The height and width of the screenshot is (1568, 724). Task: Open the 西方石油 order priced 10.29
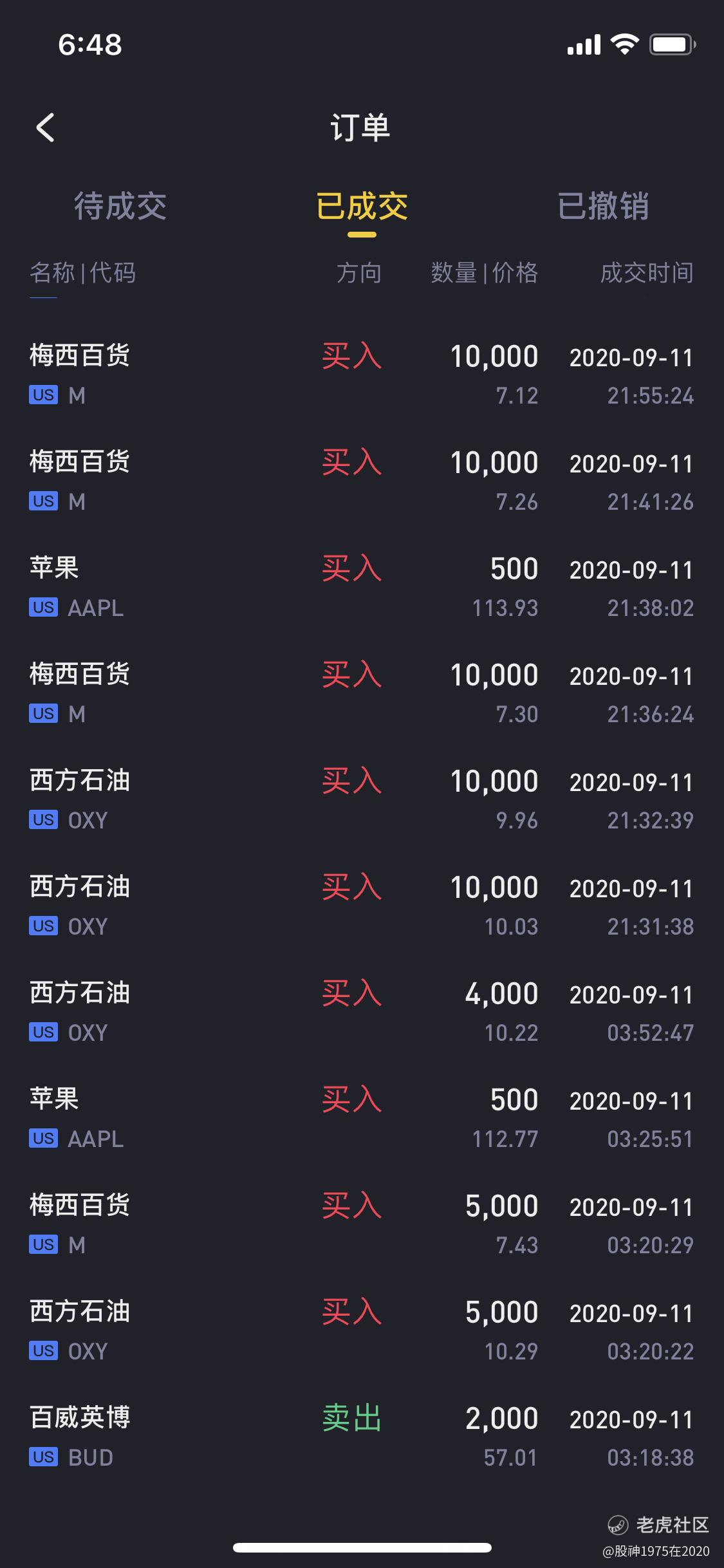(x=362, y=1330)
